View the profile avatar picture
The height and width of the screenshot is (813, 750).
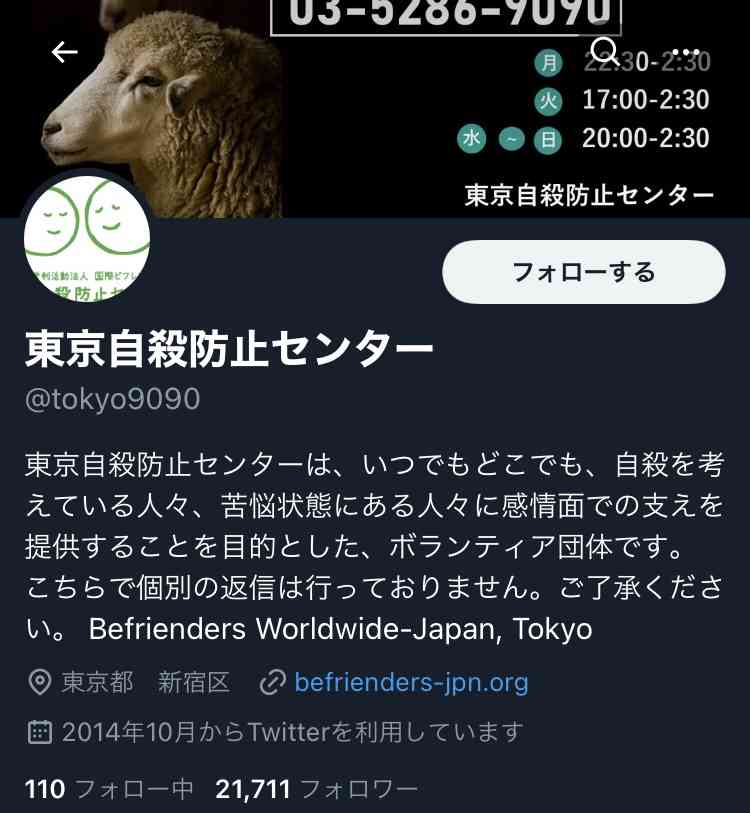87,239
